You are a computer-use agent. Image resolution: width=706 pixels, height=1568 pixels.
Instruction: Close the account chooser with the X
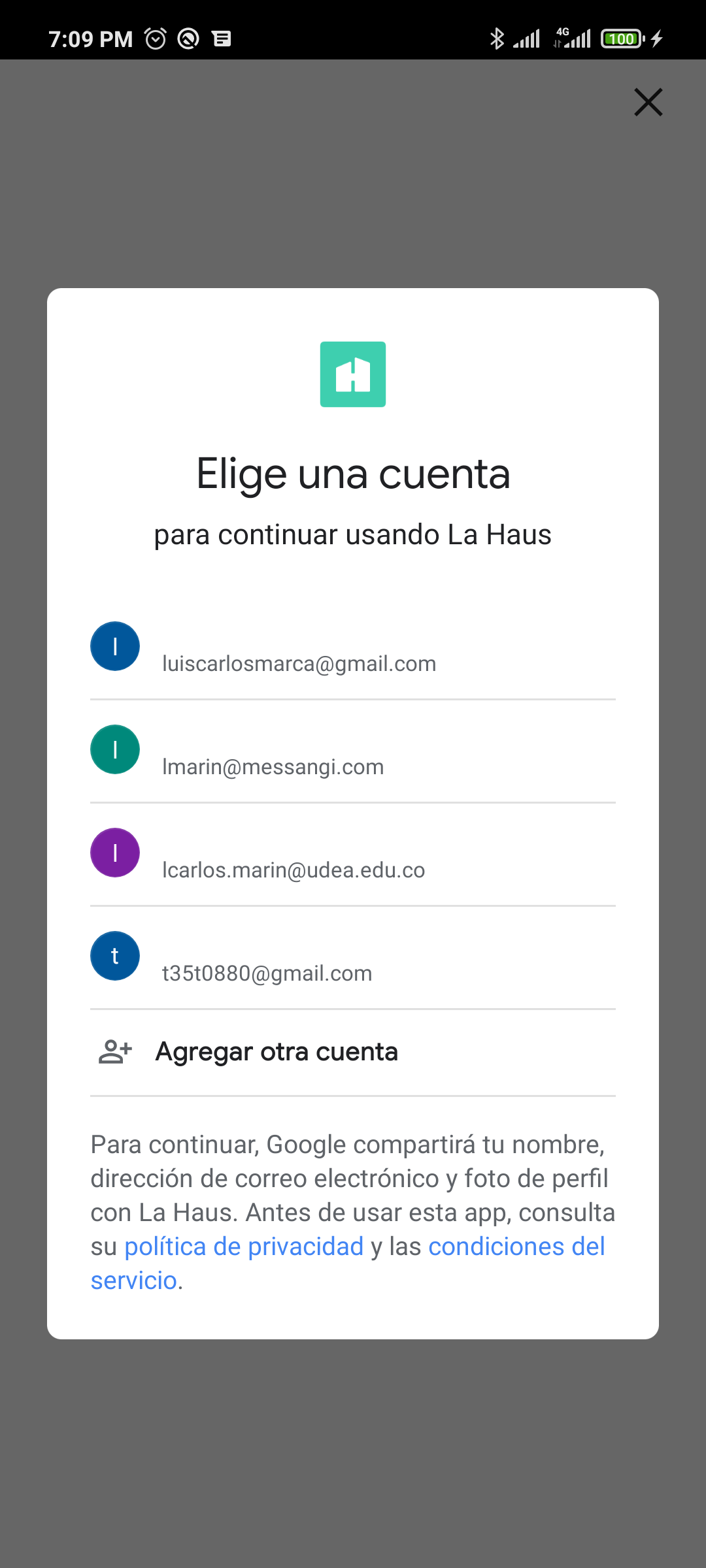coord(648,102)
